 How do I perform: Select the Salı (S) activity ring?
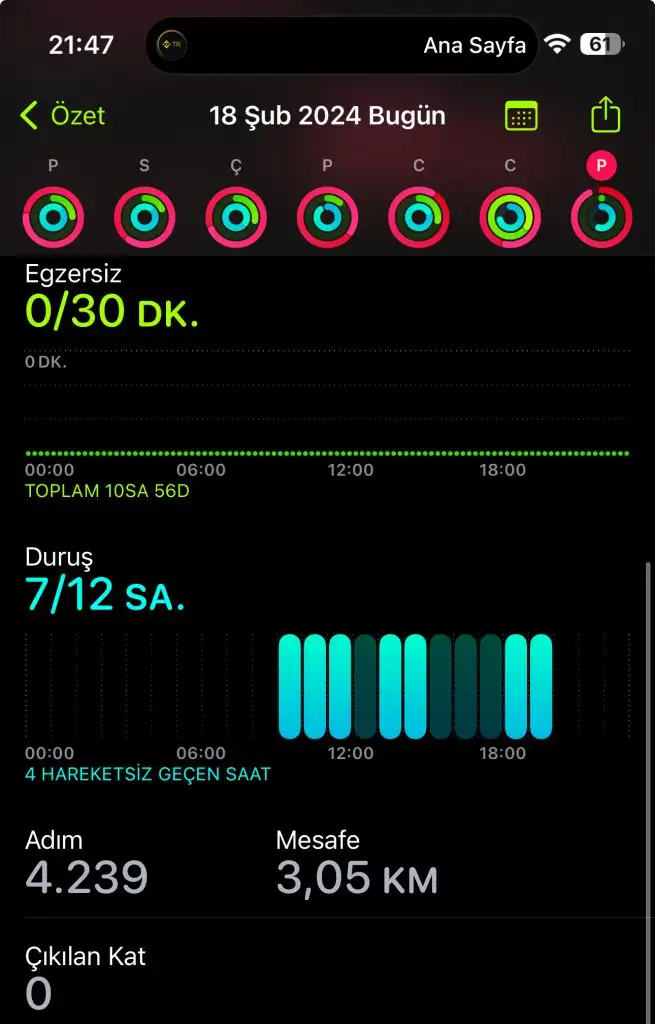(144, 216)
